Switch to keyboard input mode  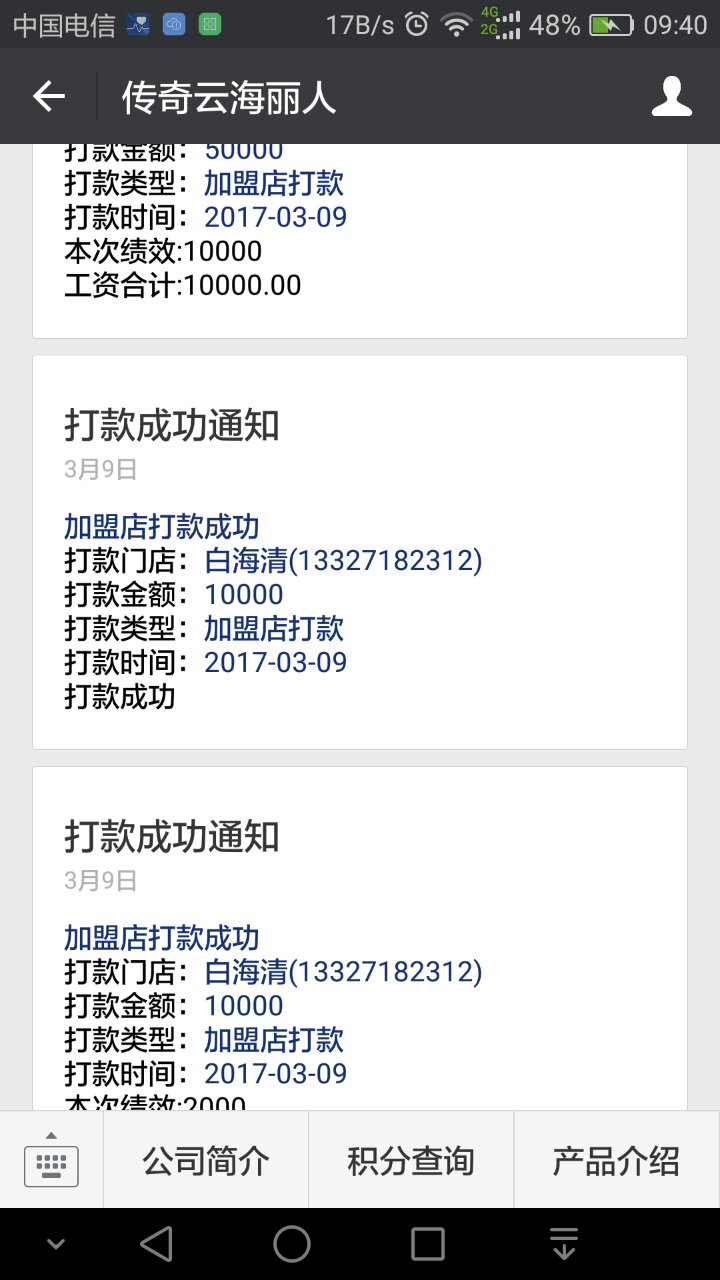click(x=51, y=1160)
